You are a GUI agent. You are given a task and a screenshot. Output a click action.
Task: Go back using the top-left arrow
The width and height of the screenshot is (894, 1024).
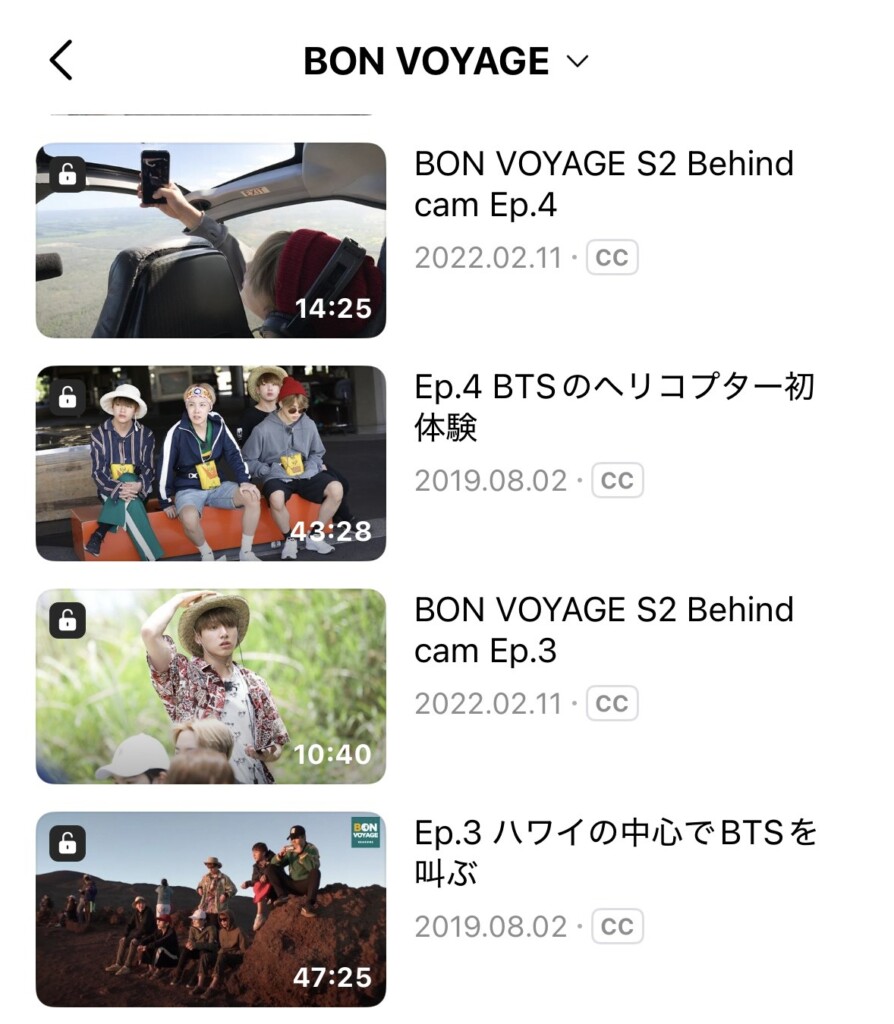(62, 61)
